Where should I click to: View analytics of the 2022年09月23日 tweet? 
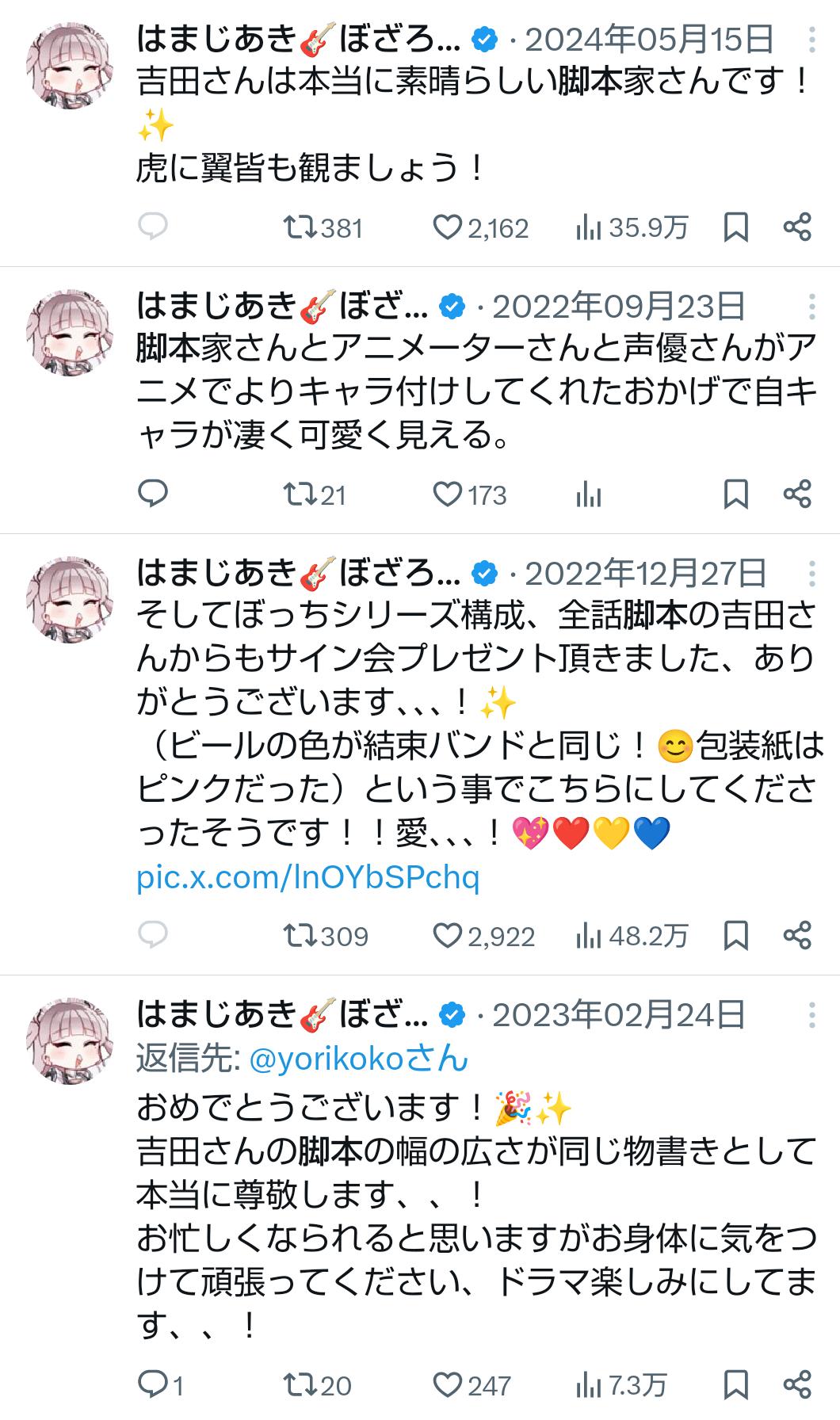click(x=589, y=494)
